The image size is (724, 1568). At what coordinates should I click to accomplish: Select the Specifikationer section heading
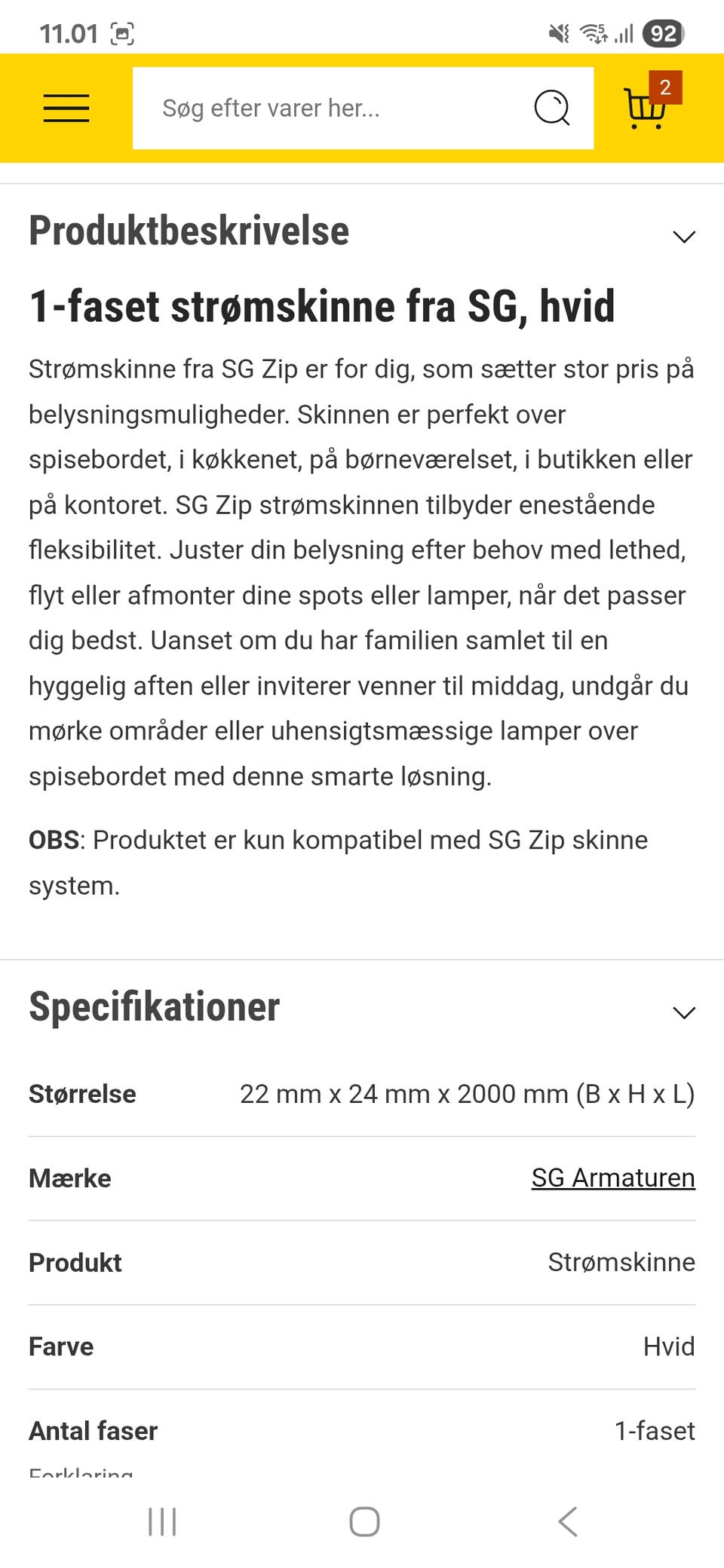pyautogui.click(x=153, y=1006)
